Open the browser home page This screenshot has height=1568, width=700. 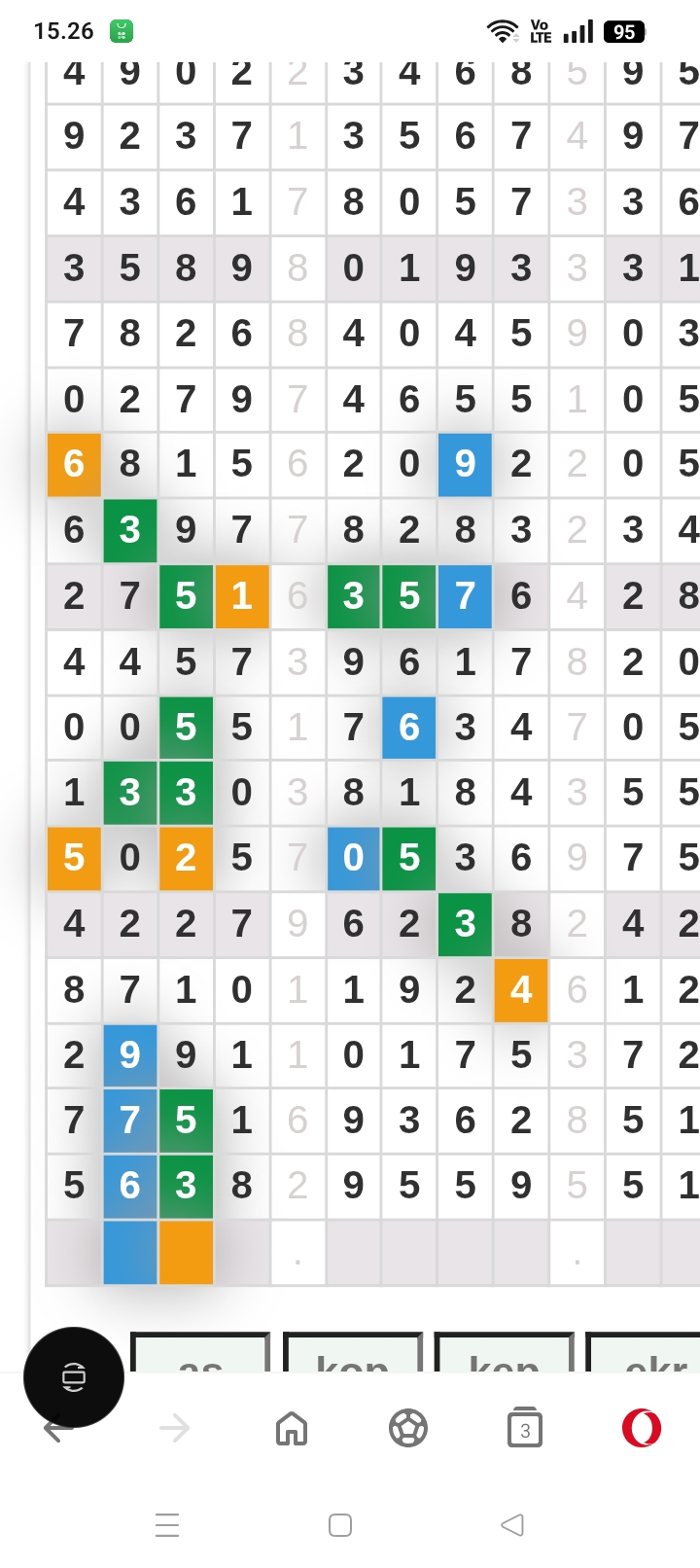pos(292,1428)
